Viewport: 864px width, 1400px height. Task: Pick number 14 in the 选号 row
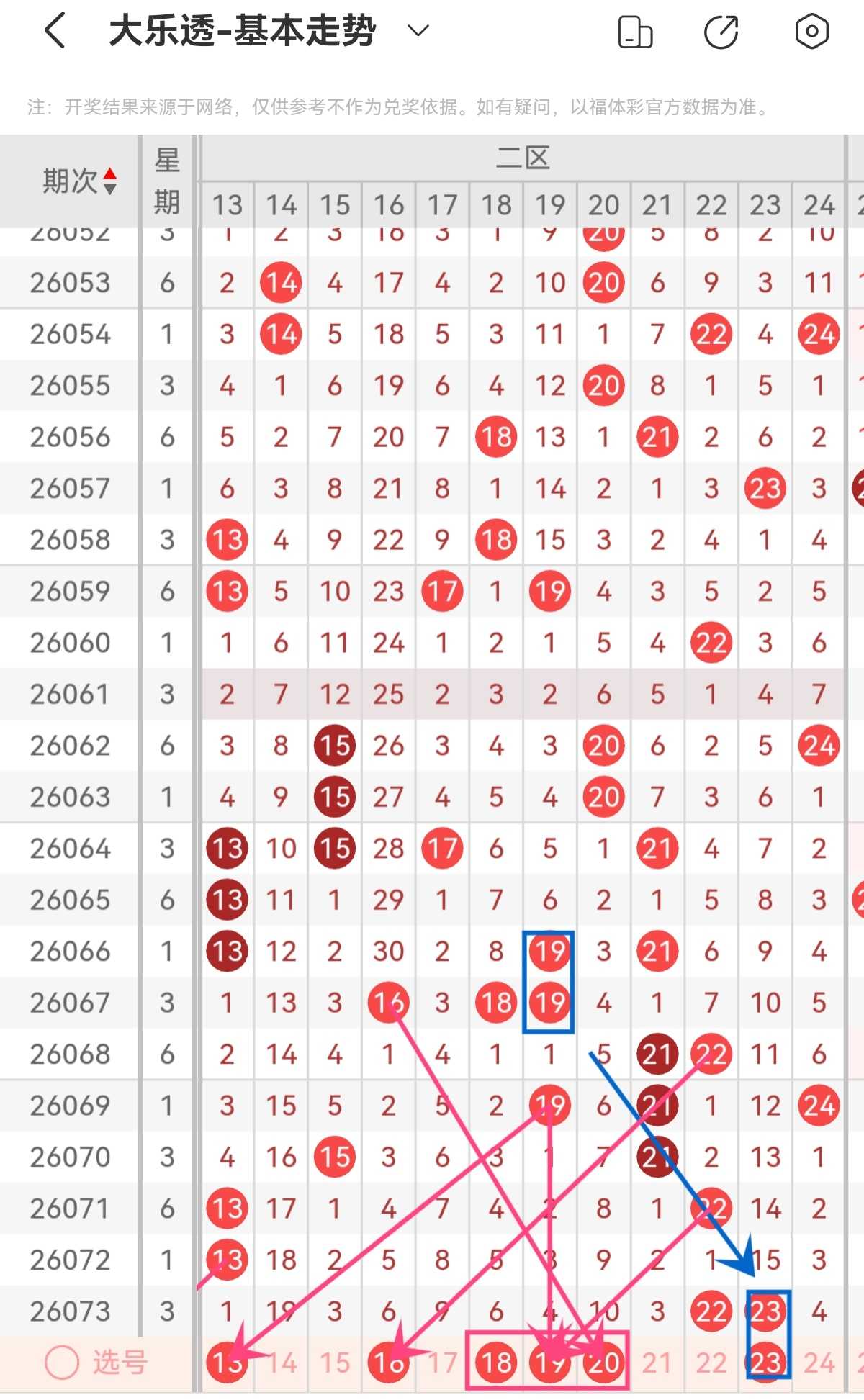click(281, 1362)
